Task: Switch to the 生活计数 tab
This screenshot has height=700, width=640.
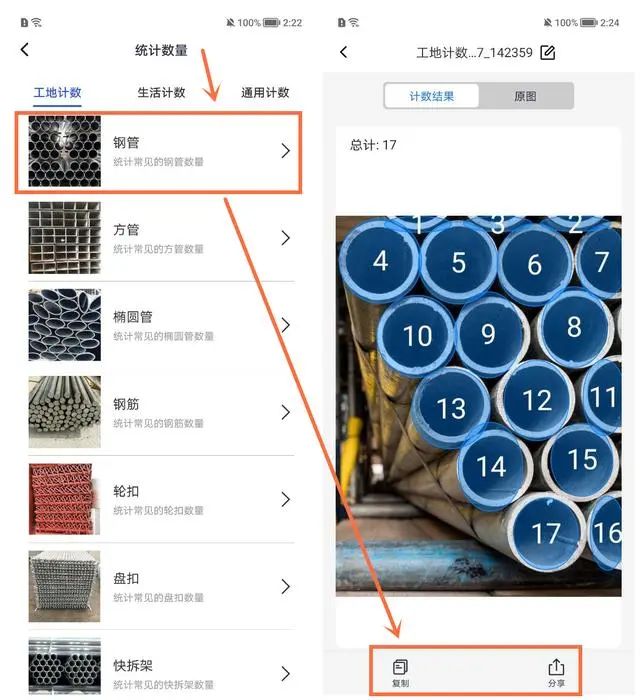Action: click(x=161, y=93)
